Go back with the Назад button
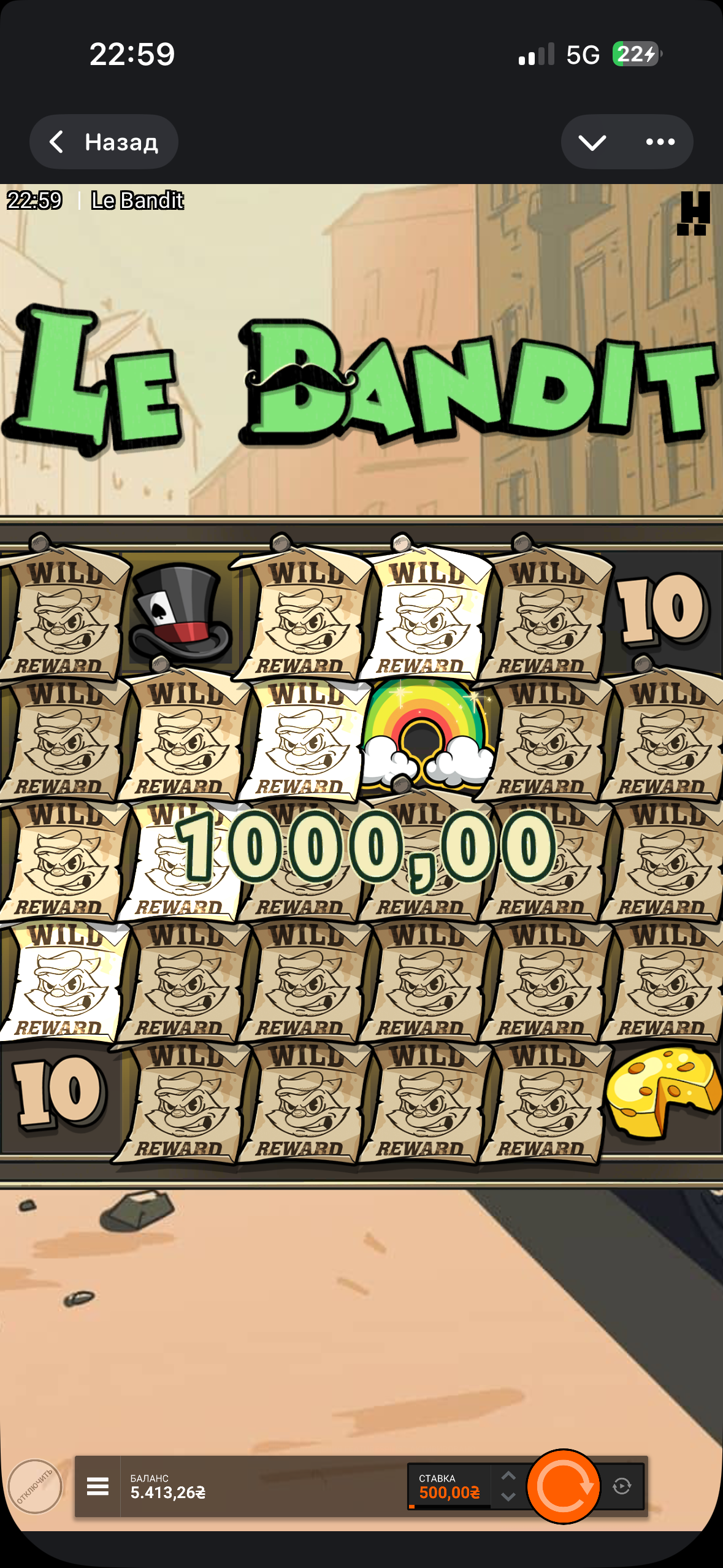 coord(104,142)
